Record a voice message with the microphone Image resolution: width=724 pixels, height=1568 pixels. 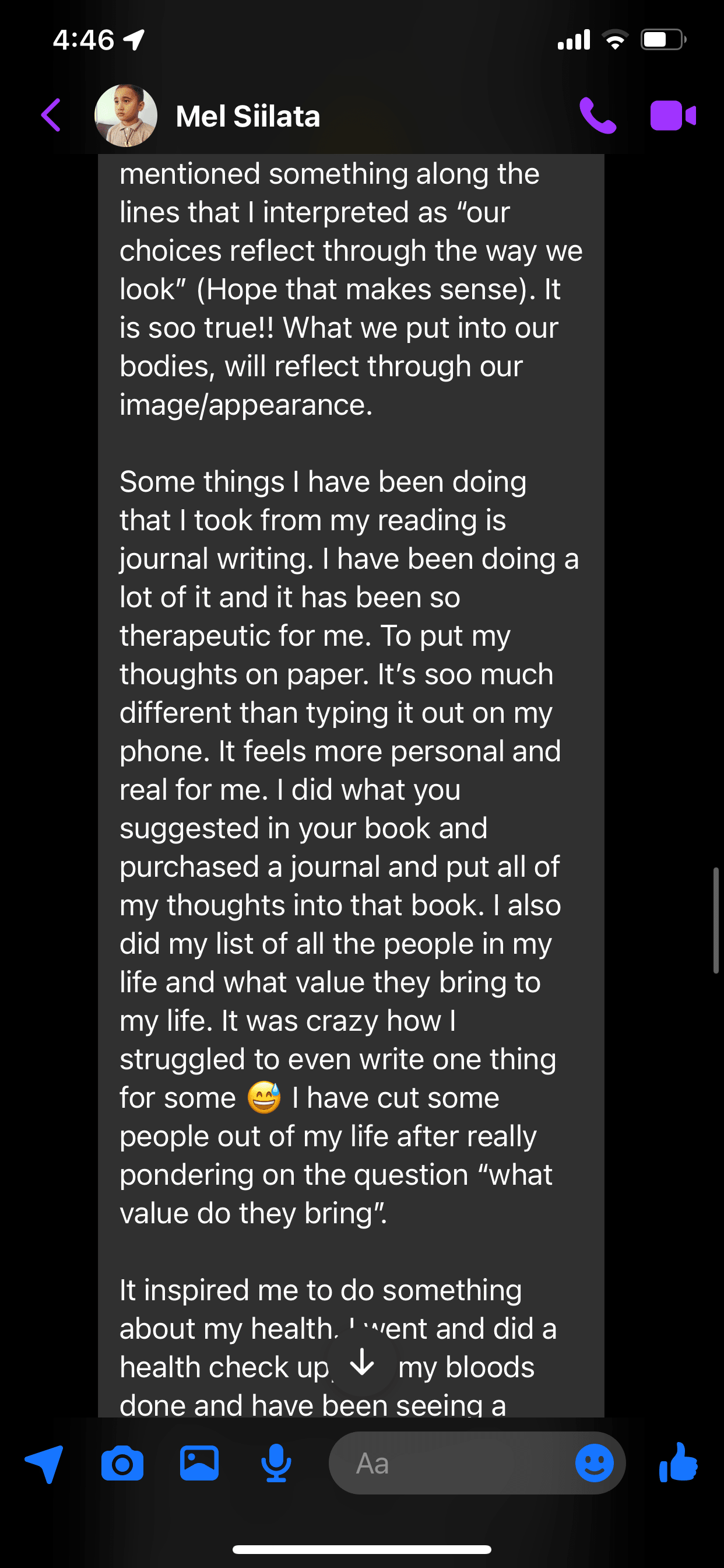coord(276,1464)
